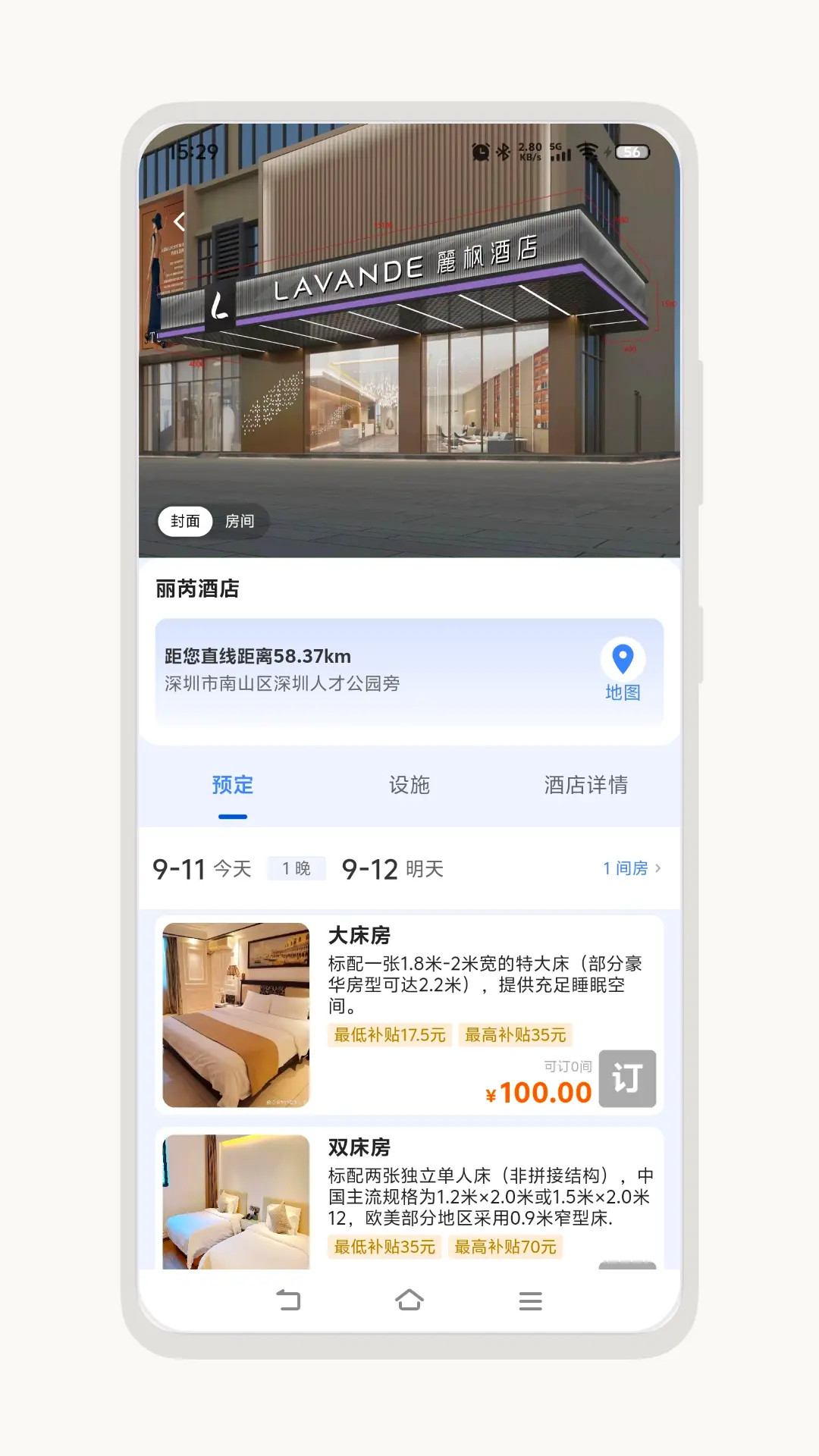Tap the 最高补贴35元 subsidy tag
The image size is (819, 1456).
pos(516,1034)
